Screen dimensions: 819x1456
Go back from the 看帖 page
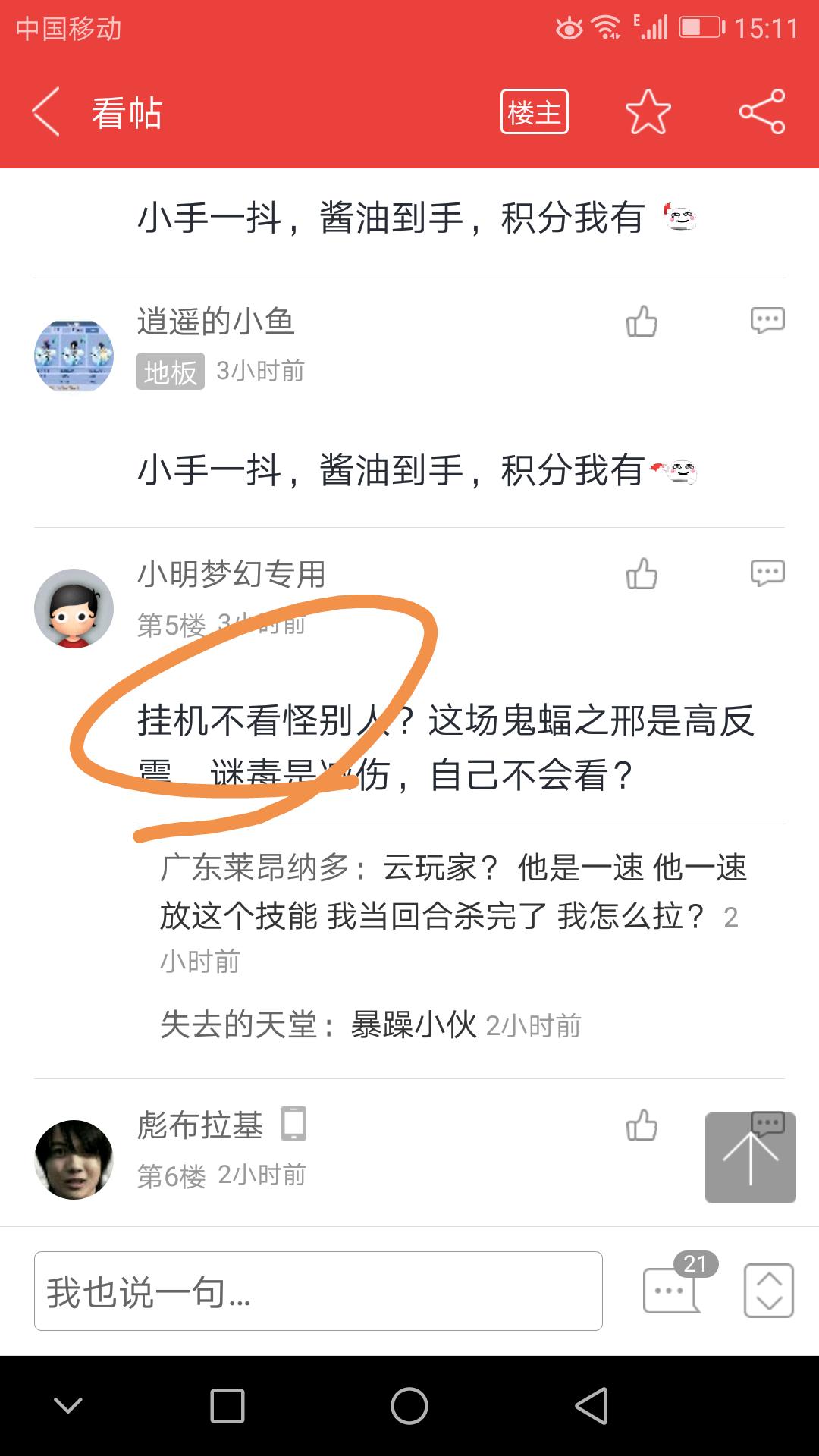point(47,112)
